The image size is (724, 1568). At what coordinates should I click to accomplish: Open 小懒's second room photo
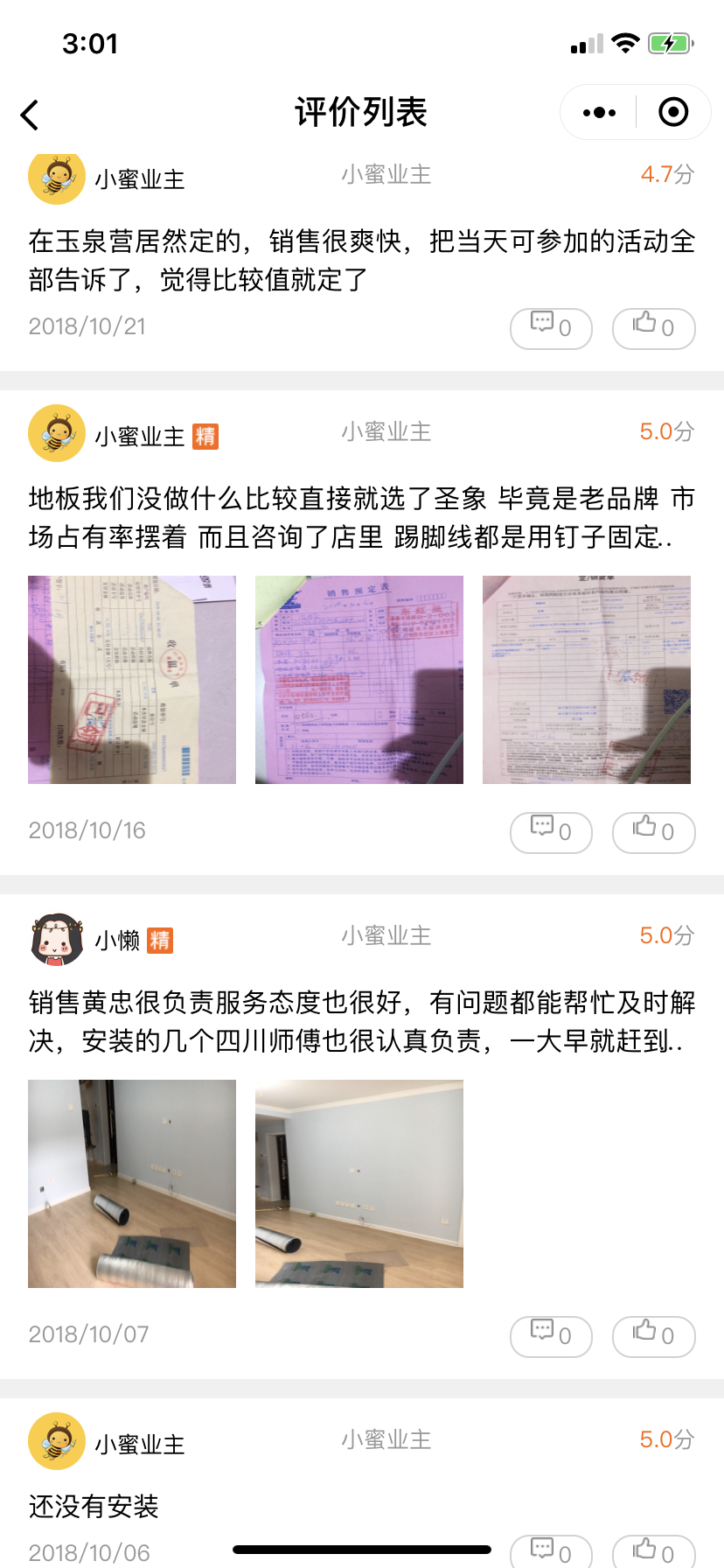[359, 1184]
